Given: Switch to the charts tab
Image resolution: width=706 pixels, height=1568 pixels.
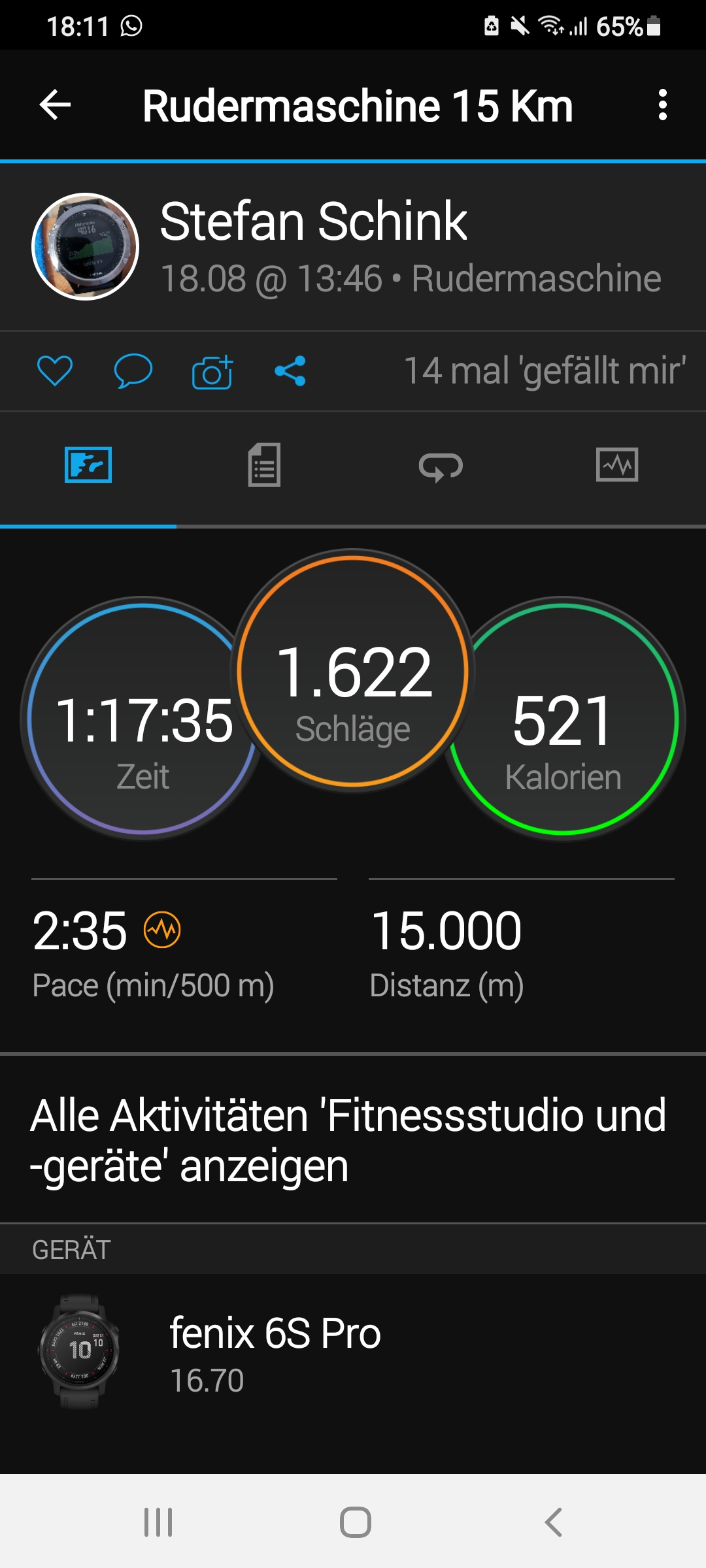Looking at the screenshot, I should tap(617, 465).
